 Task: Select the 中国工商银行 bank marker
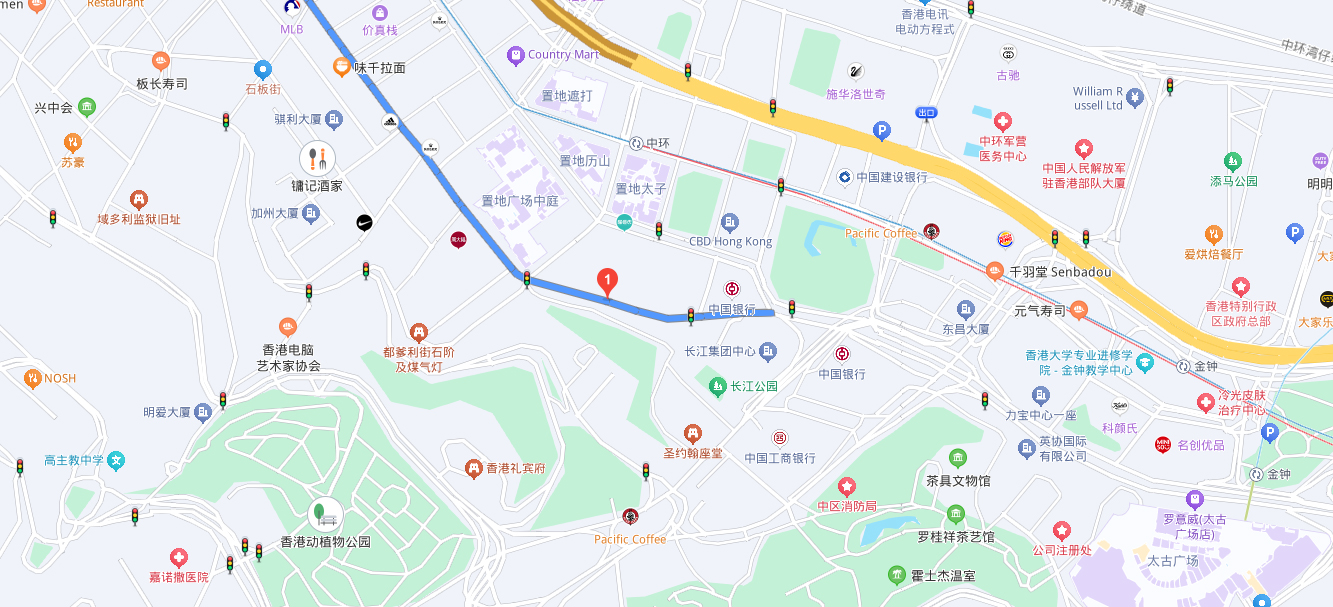(779, 438)
